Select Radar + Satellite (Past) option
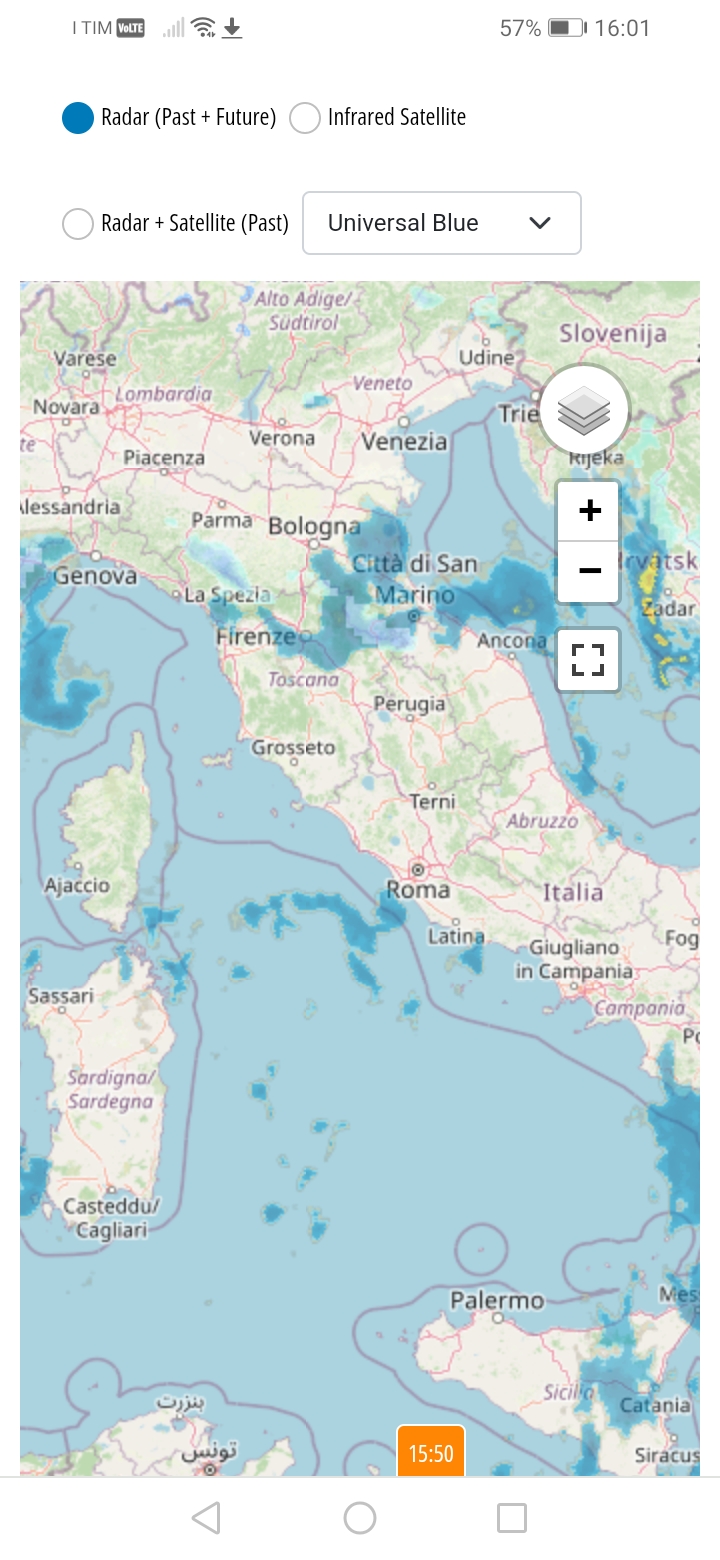This screenshot has height=1560, width=720. [x=78, y=223]
